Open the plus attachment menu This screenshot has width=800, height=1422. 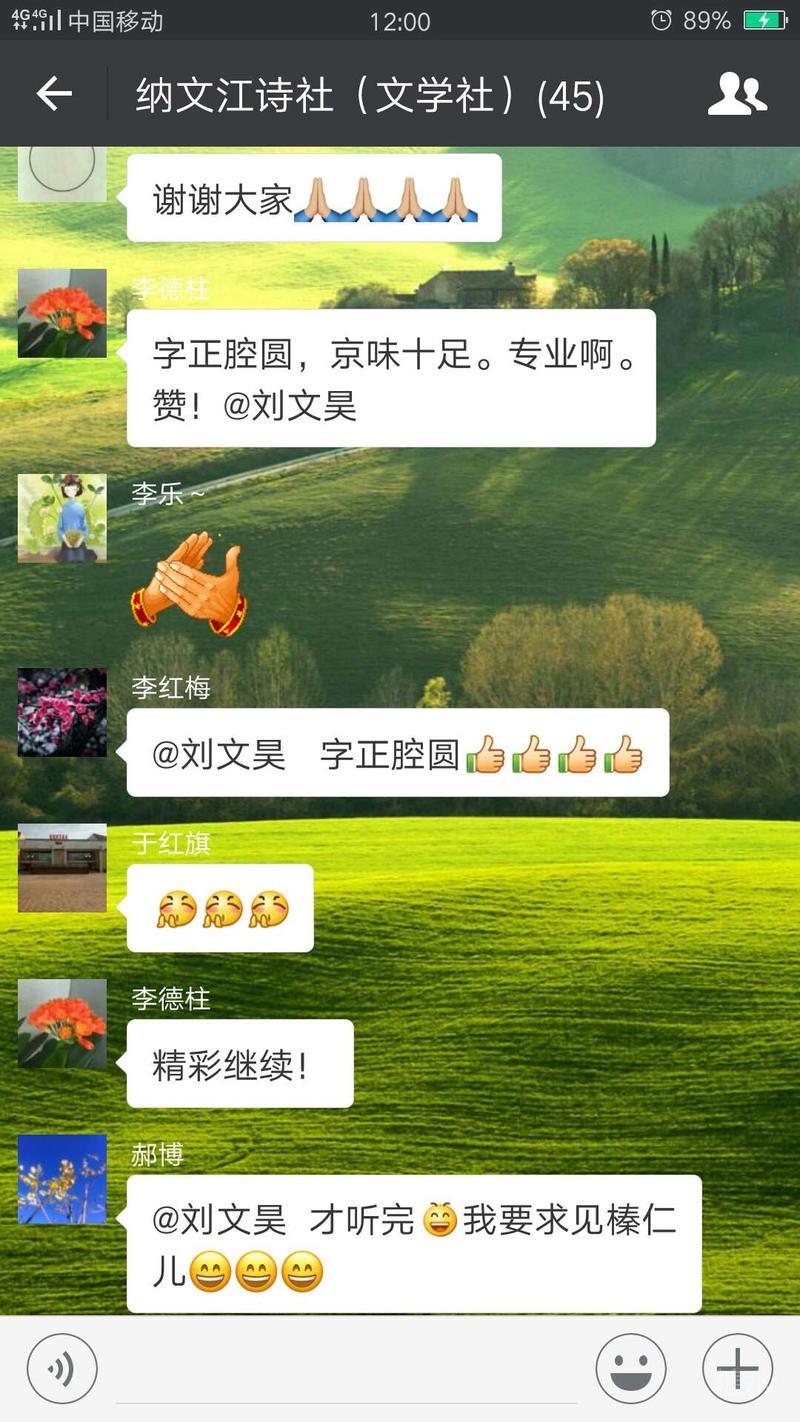point(737,1369)
